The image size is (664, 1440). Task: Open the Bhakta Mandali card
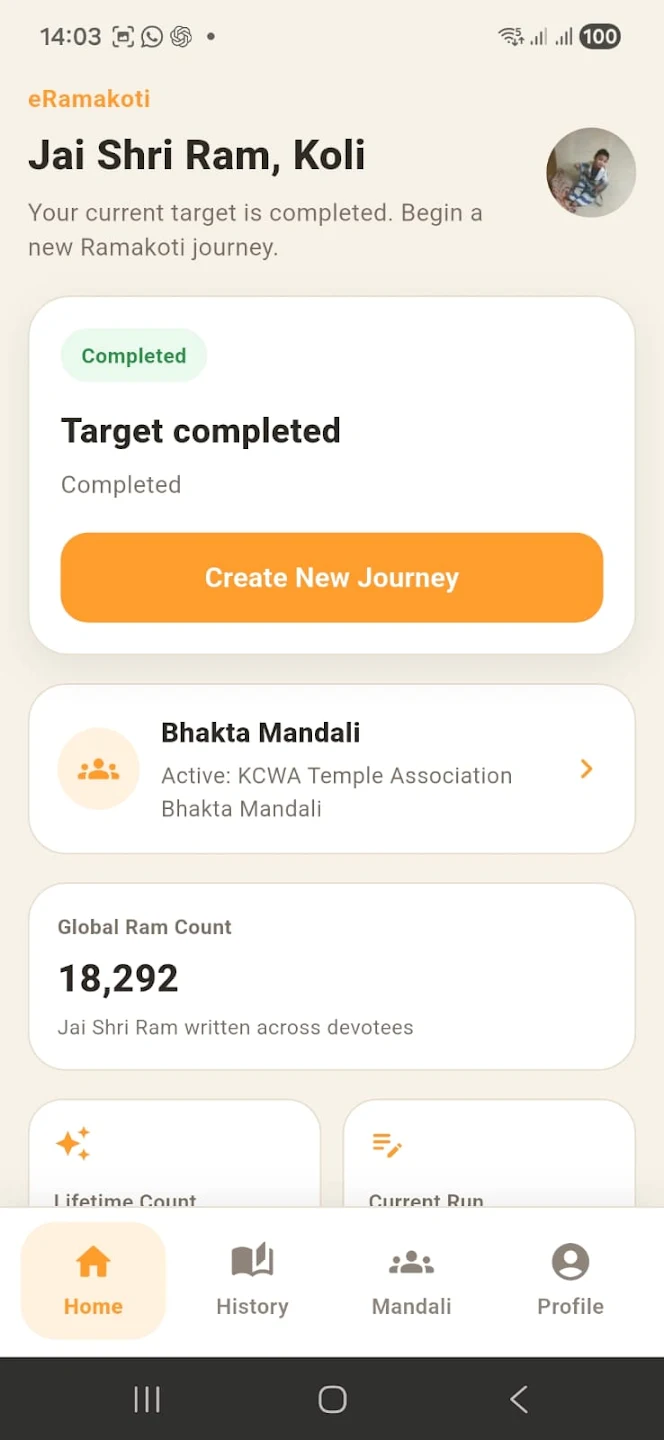pos(332,769)
